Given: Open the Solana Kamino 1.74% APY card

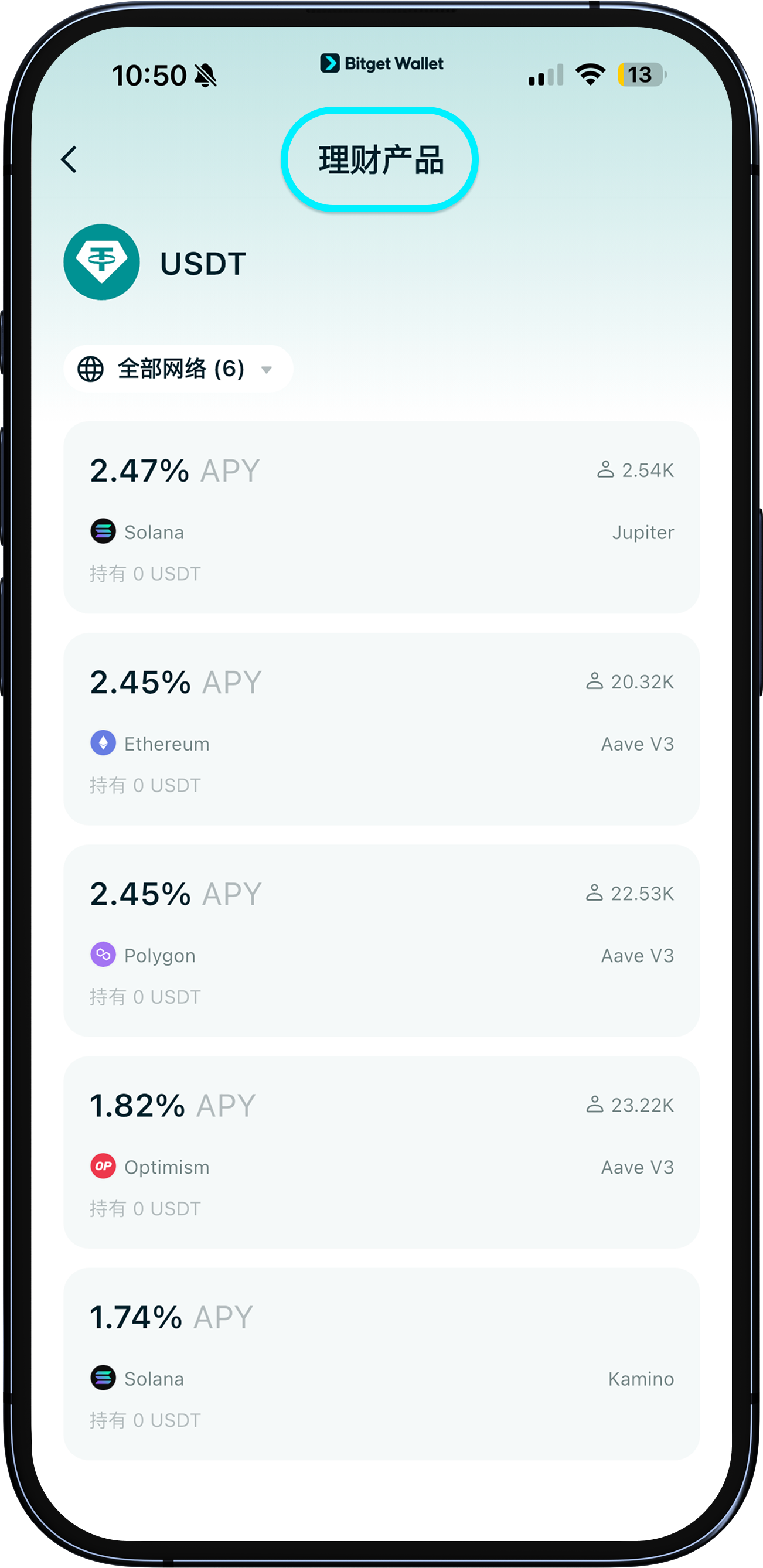Looking at the screenshot, I should click(x=381, y=1364).
